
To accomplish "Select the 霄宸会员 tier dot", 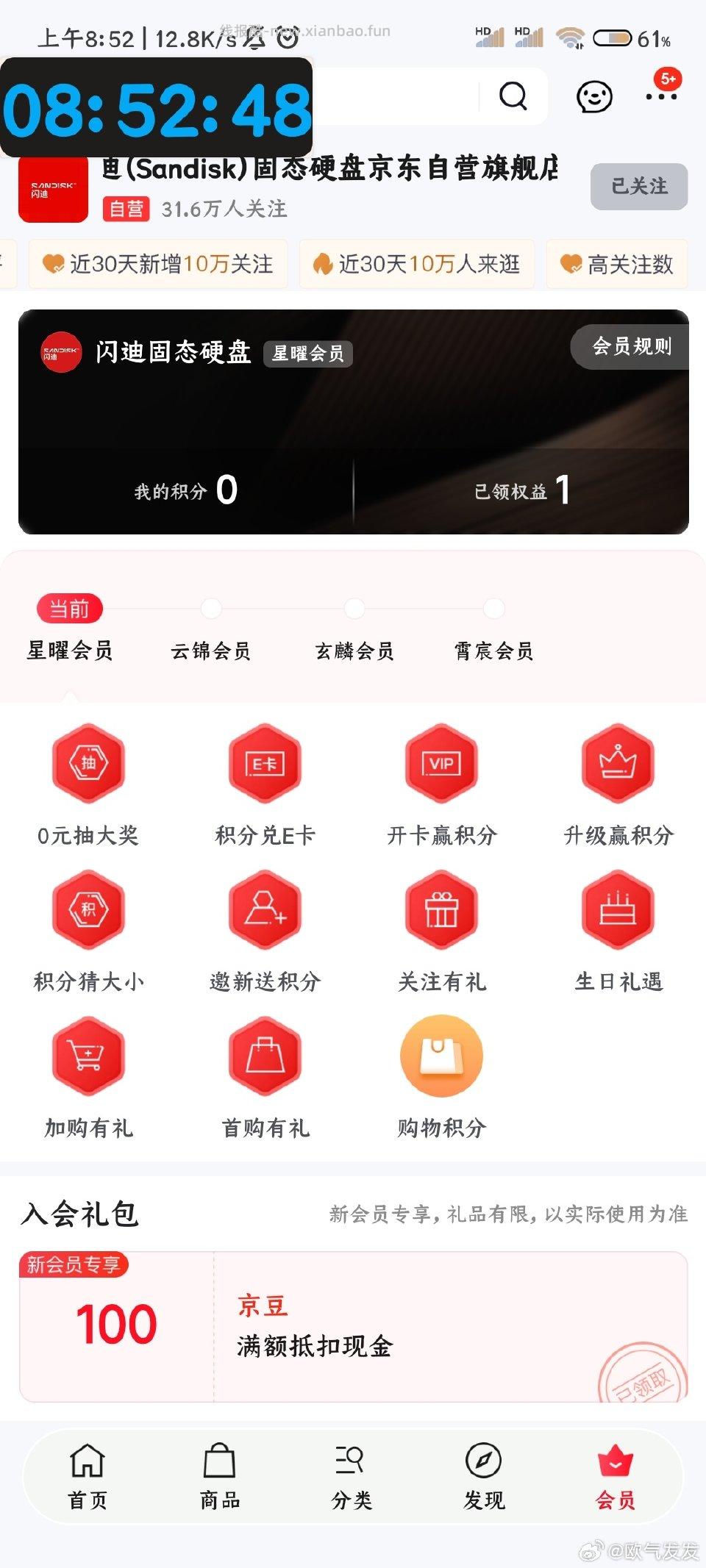I will pos(493,609).
